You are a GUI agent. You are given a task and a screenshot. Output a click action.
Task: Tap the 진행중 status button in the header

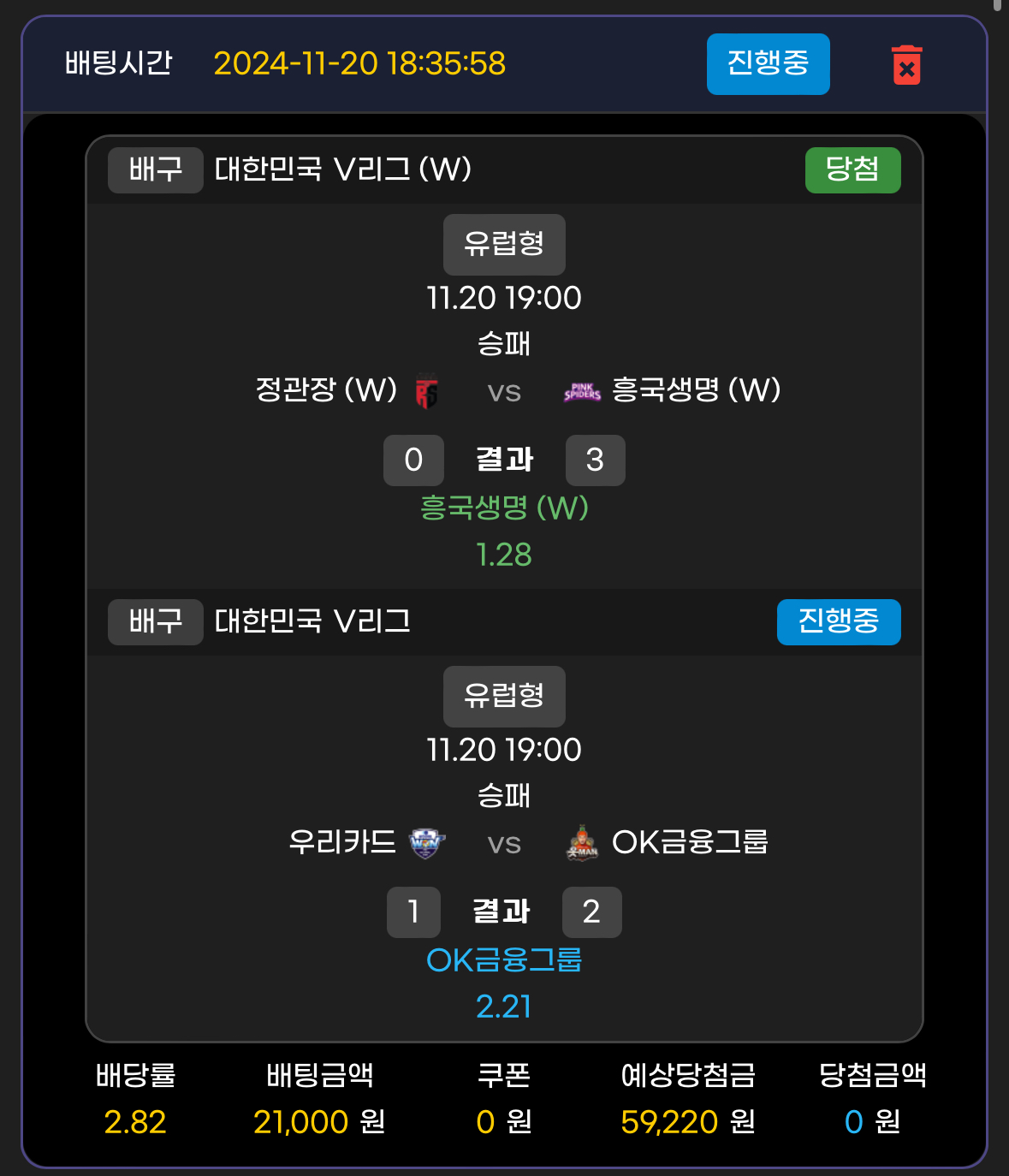(x=768, y=63)
